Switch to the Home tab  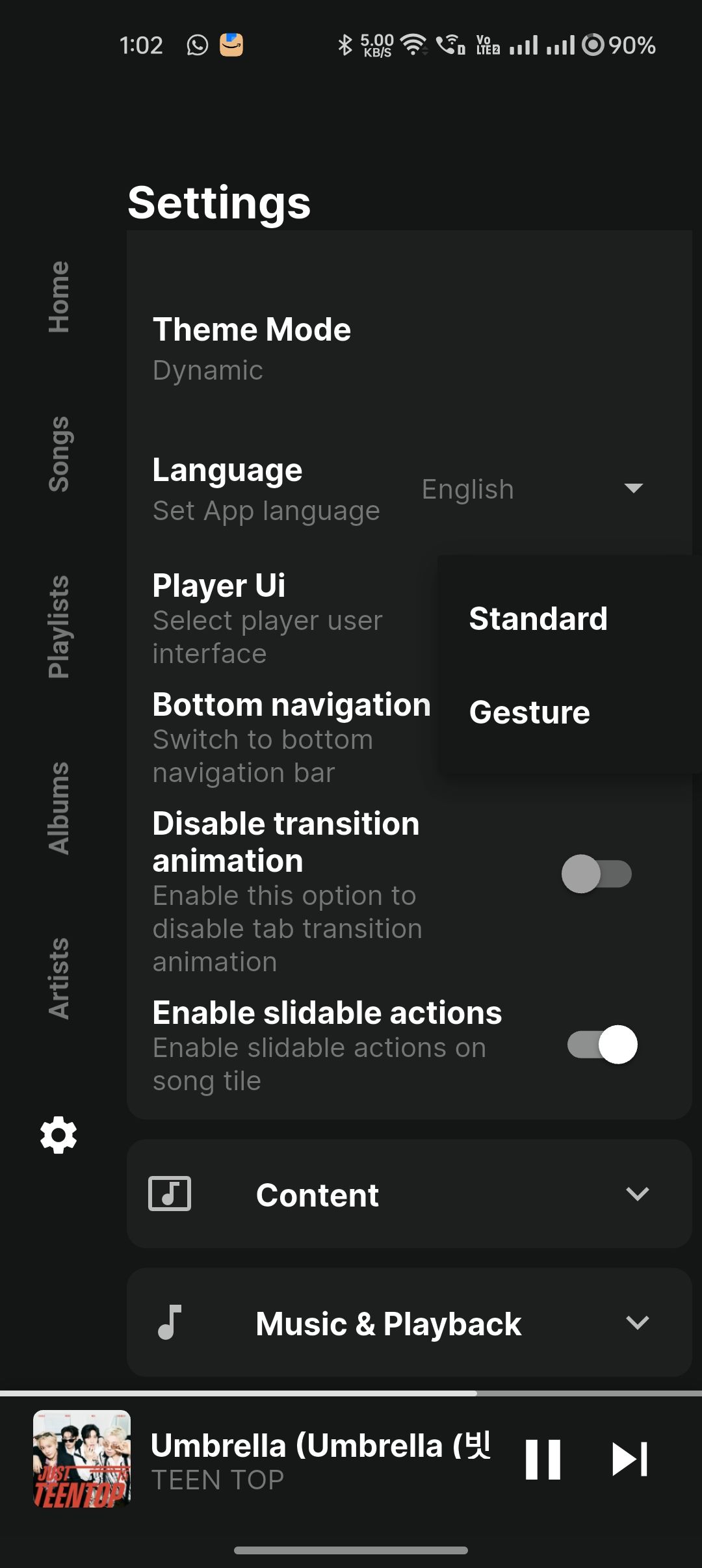click(x=58, y=297)
